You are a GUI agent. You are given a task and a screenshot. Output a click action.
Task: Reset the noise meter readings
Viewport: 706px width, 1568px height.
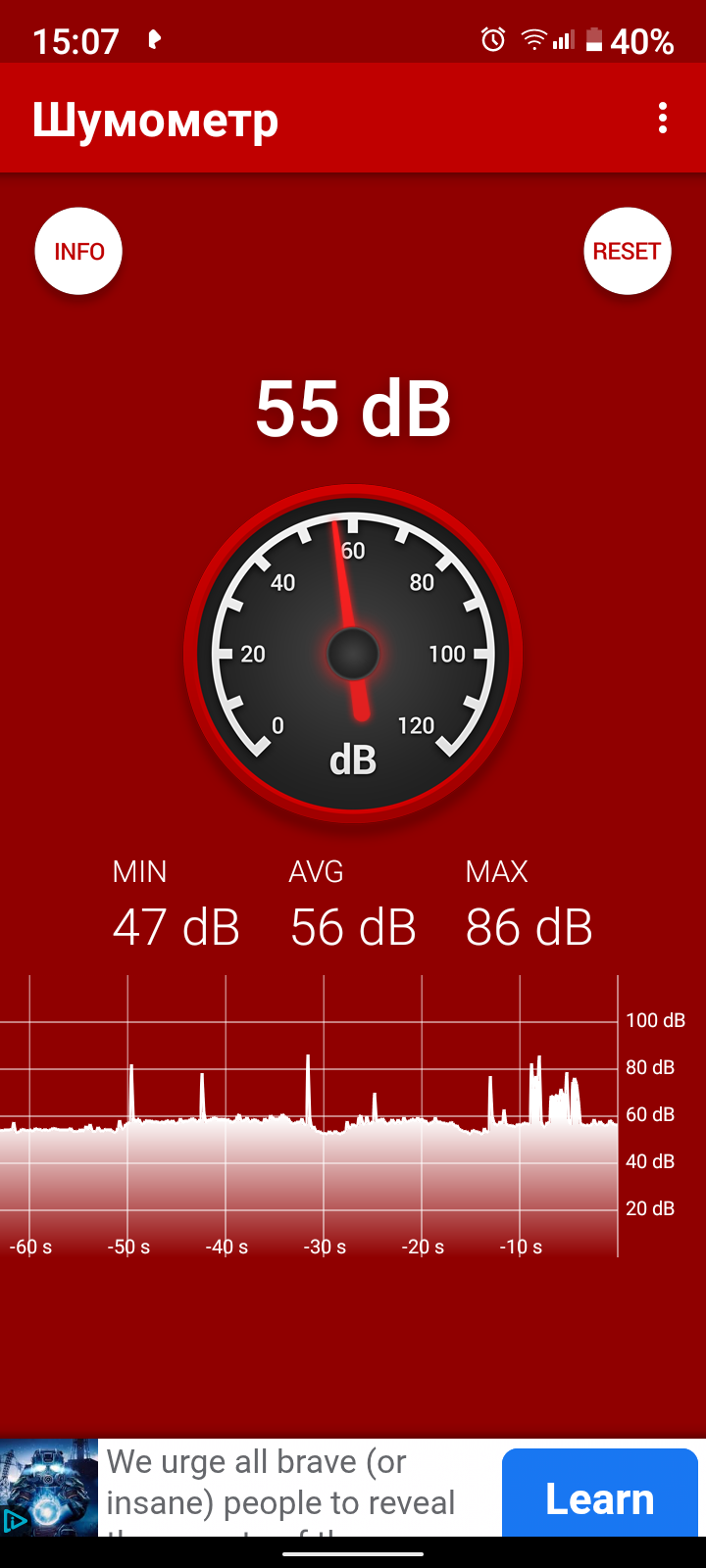[x=627, y=252]
